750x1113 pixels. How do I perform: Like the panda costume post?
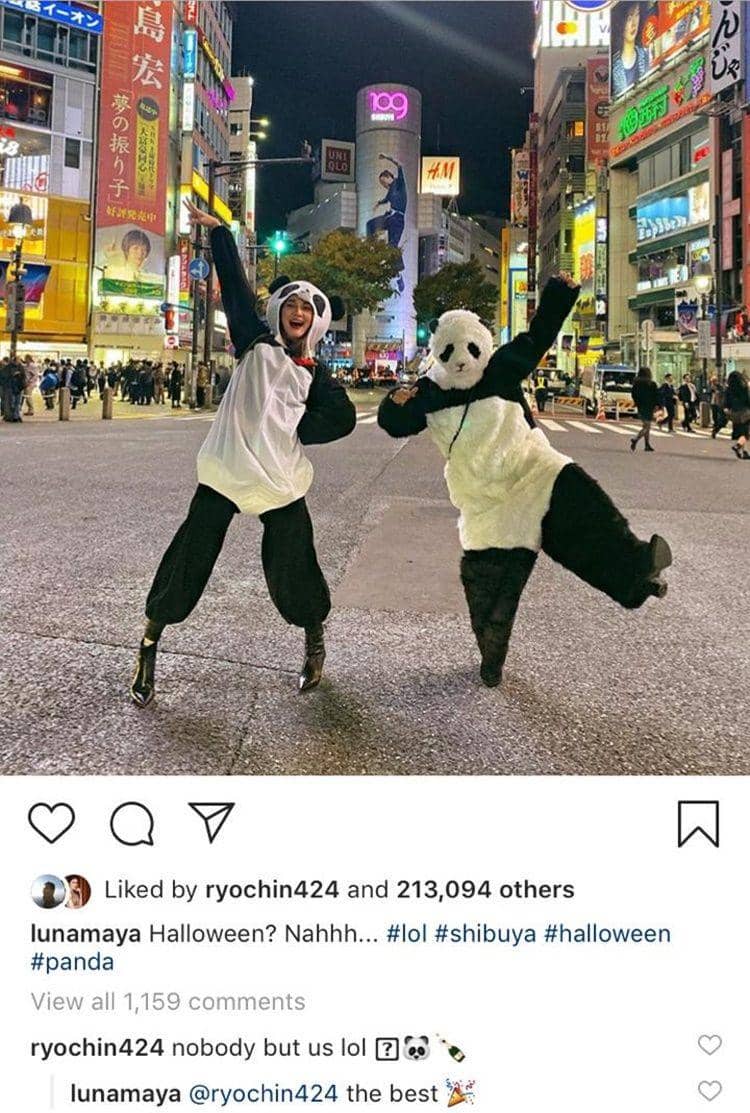[51, 823]
